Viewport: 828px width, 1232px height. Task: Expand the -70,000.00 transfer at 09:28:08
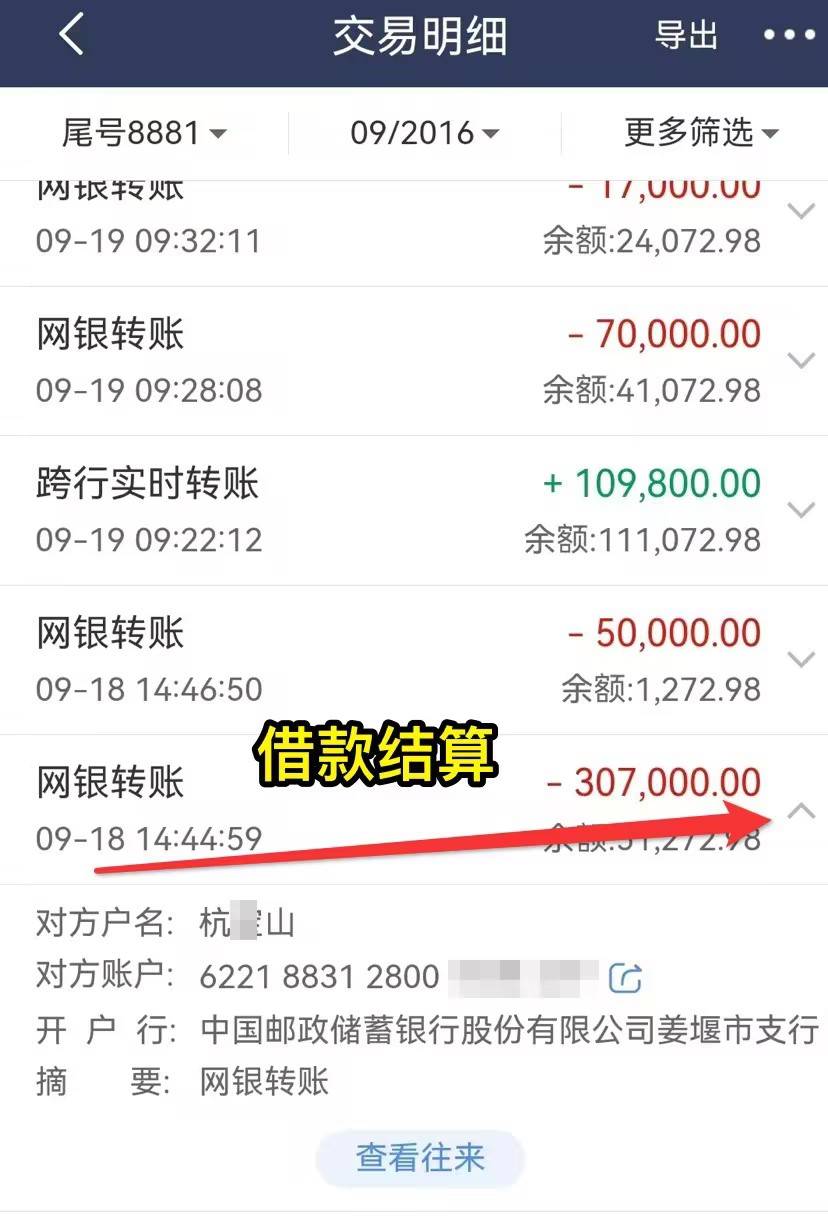point(801,360)
